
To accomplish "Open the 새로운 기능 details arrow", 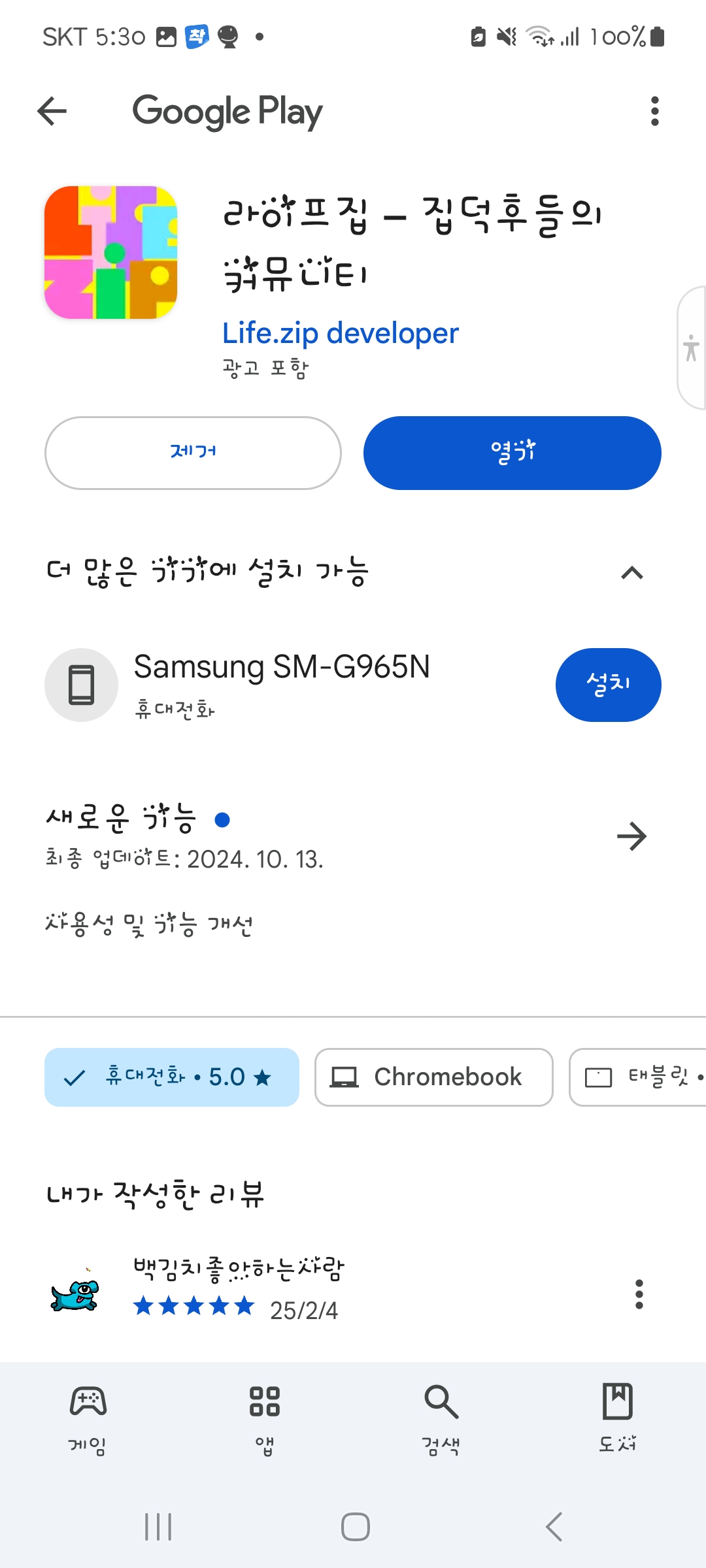I will tap(631, 836).
